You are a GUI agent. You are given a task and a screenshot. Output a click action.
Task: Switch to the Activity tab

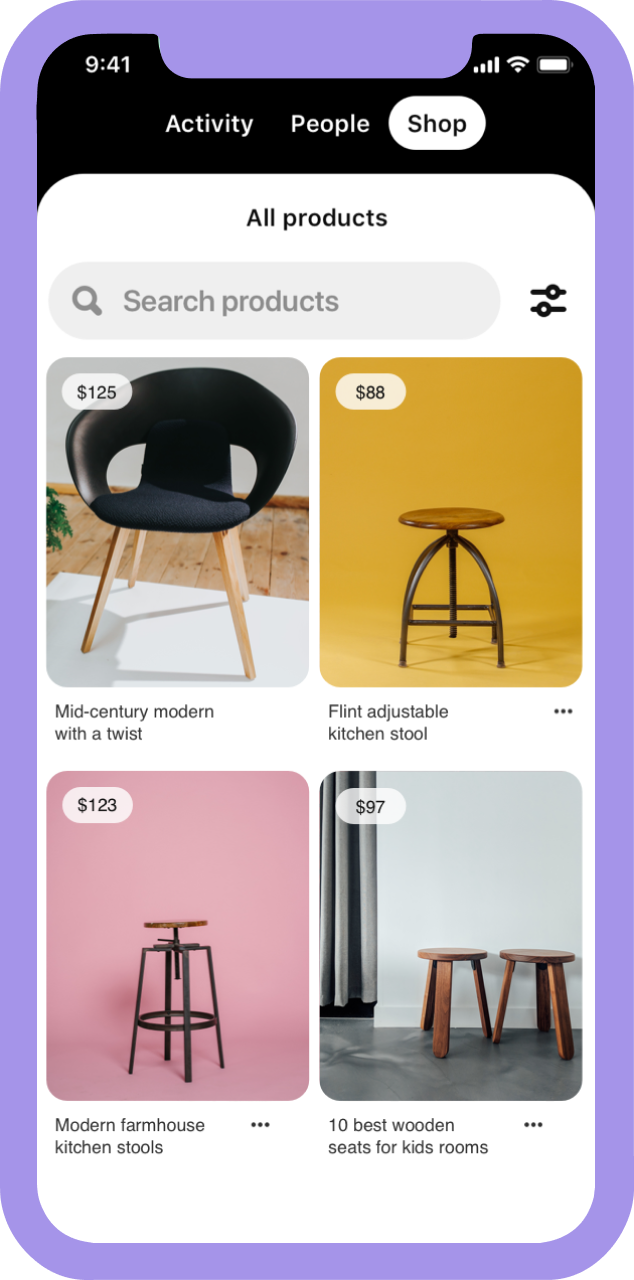[x=209, y=124]
